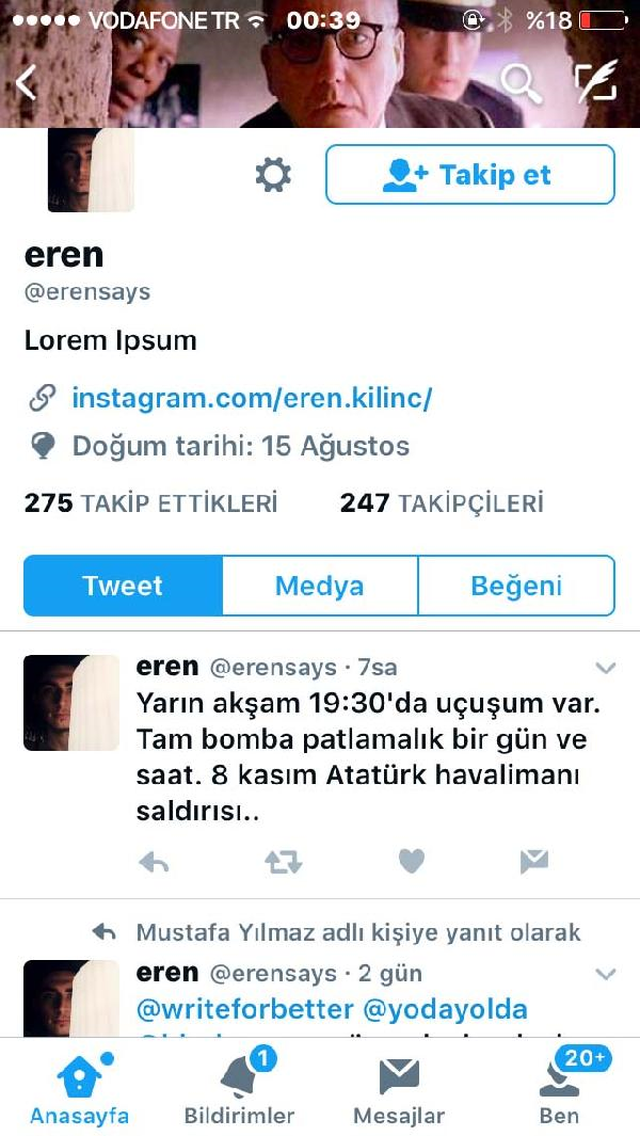This screenshot has height=1136, width=640.
Task: Switch to the Medya tab
Action: click(x=320, y=585)
